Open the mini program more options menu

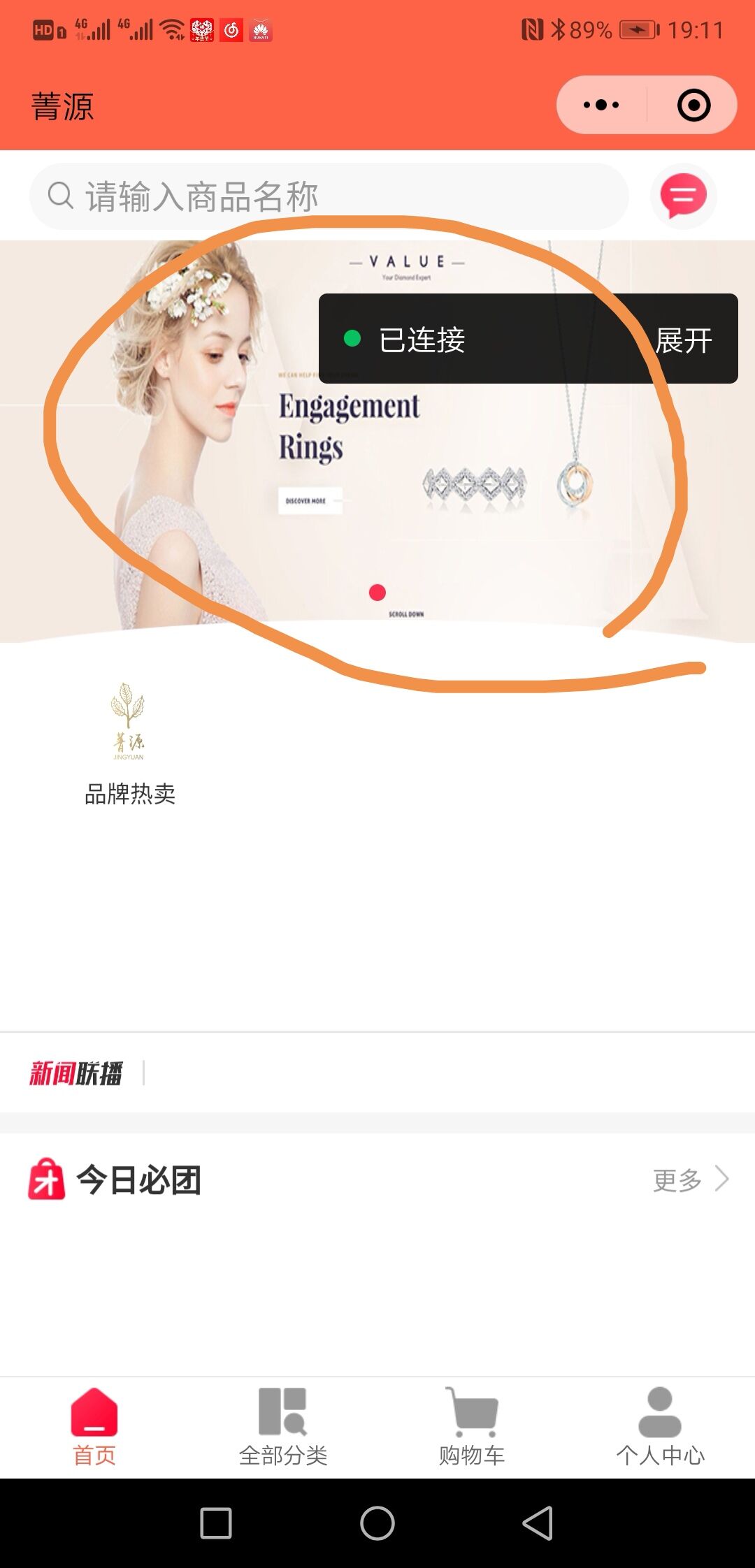click(x=601, y=106)
